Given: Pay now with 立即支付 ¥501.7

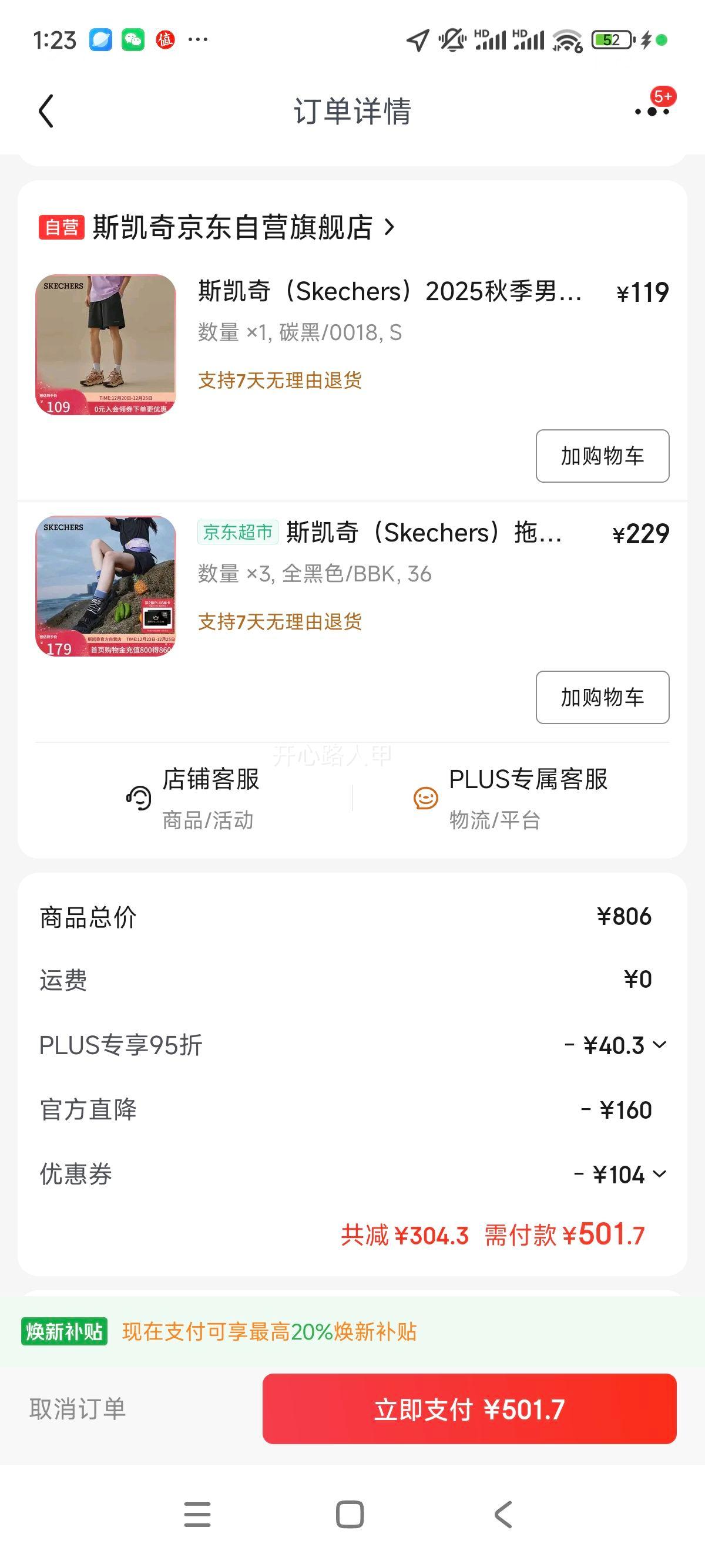Looking at the screenshot, I should pos(469,1409).
